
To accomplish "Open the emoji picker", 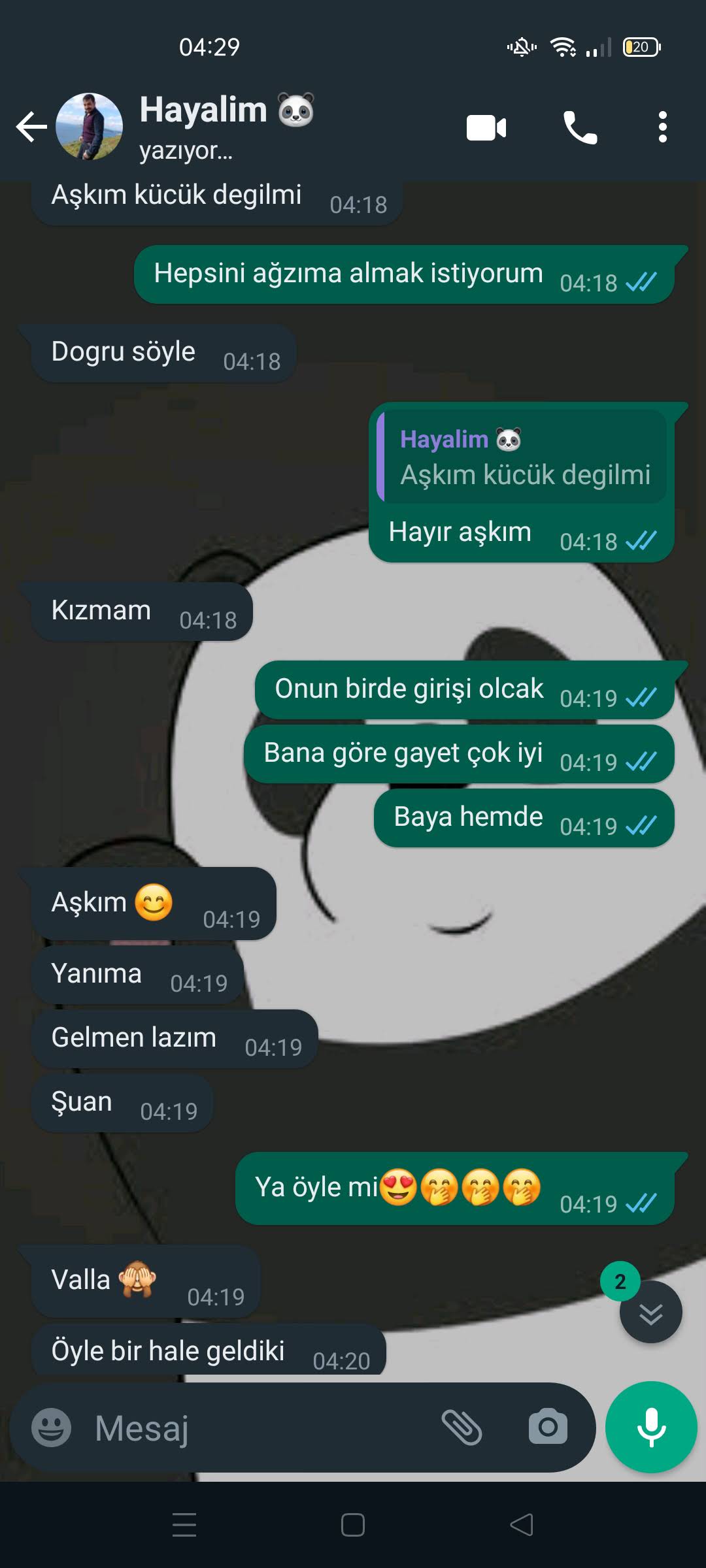I will (52, 1428).
